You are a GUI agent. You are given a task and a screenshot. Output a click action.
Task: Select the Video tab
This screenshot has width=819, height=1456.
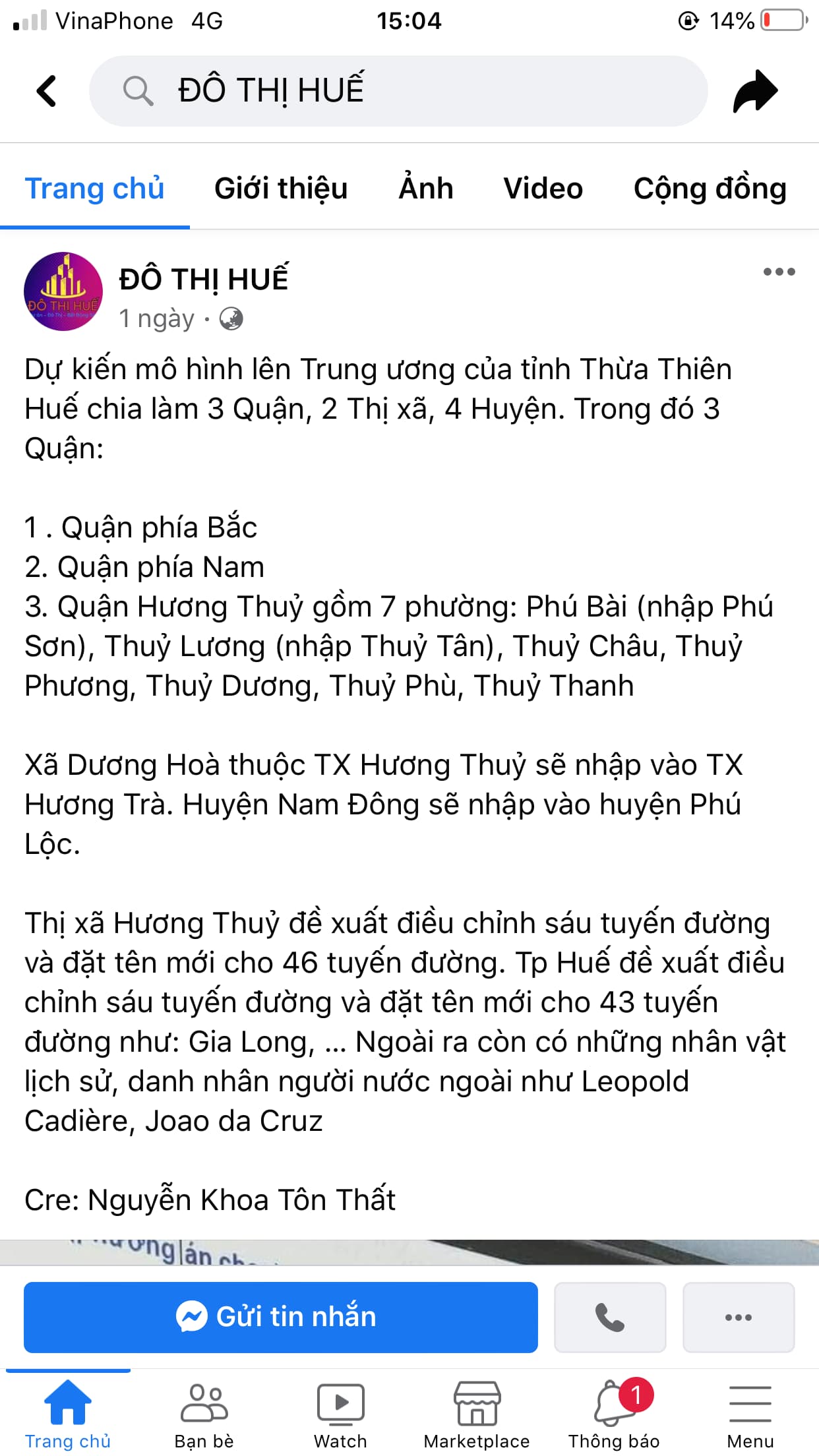[x=543, y=189]
